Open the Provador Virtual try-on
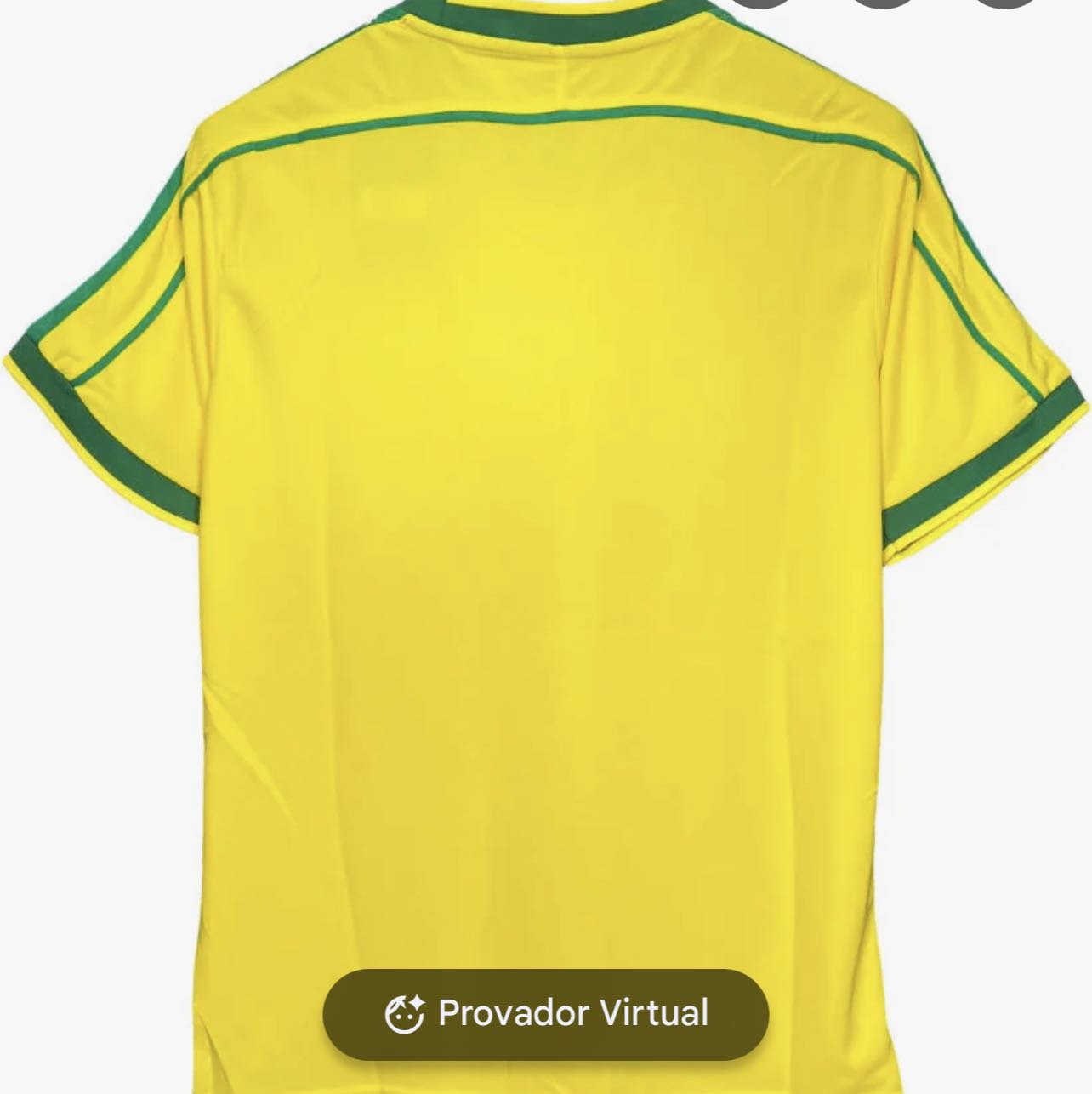1092x1094 pixels. [x=545, y=1014]
